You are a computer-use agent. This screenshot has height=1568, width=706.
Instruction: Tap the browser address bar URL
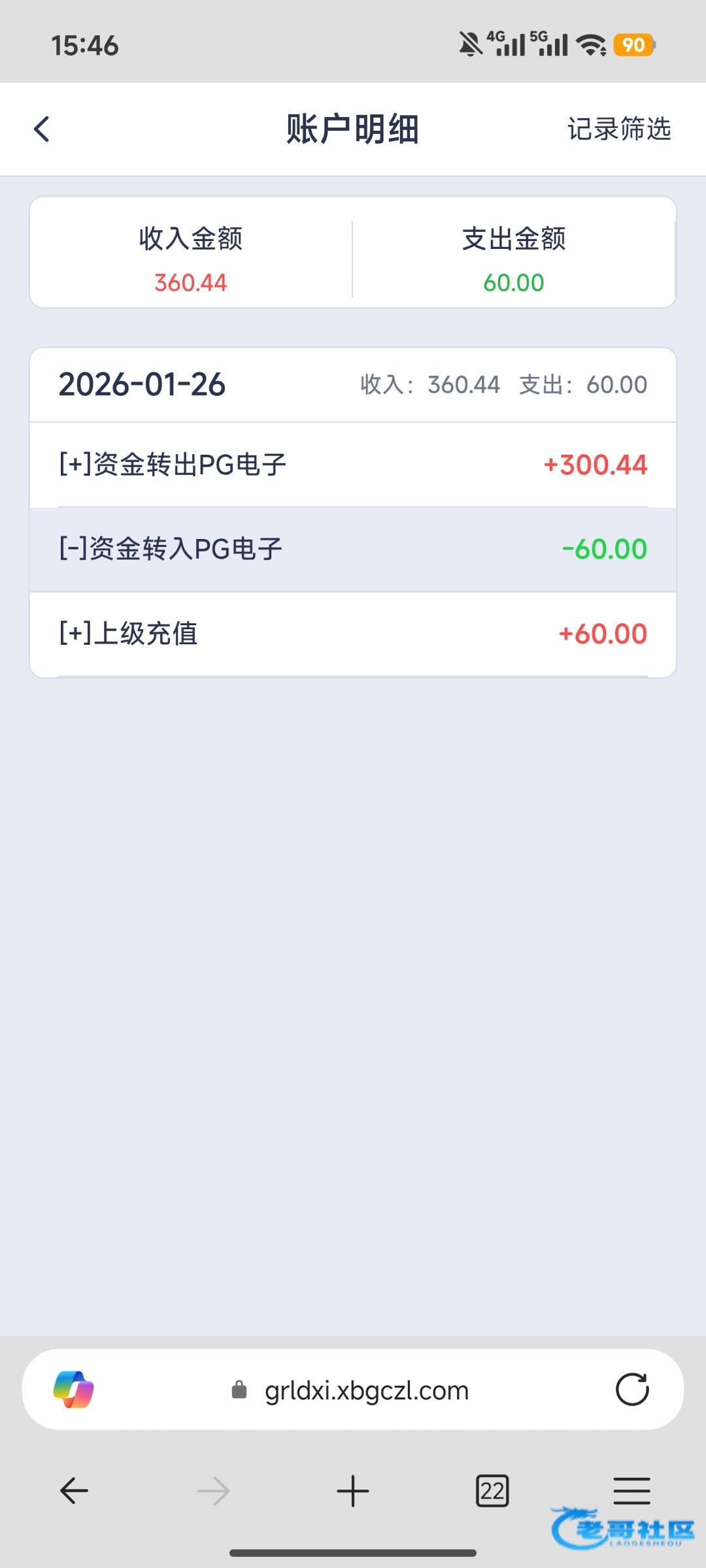pos(366,1390)
